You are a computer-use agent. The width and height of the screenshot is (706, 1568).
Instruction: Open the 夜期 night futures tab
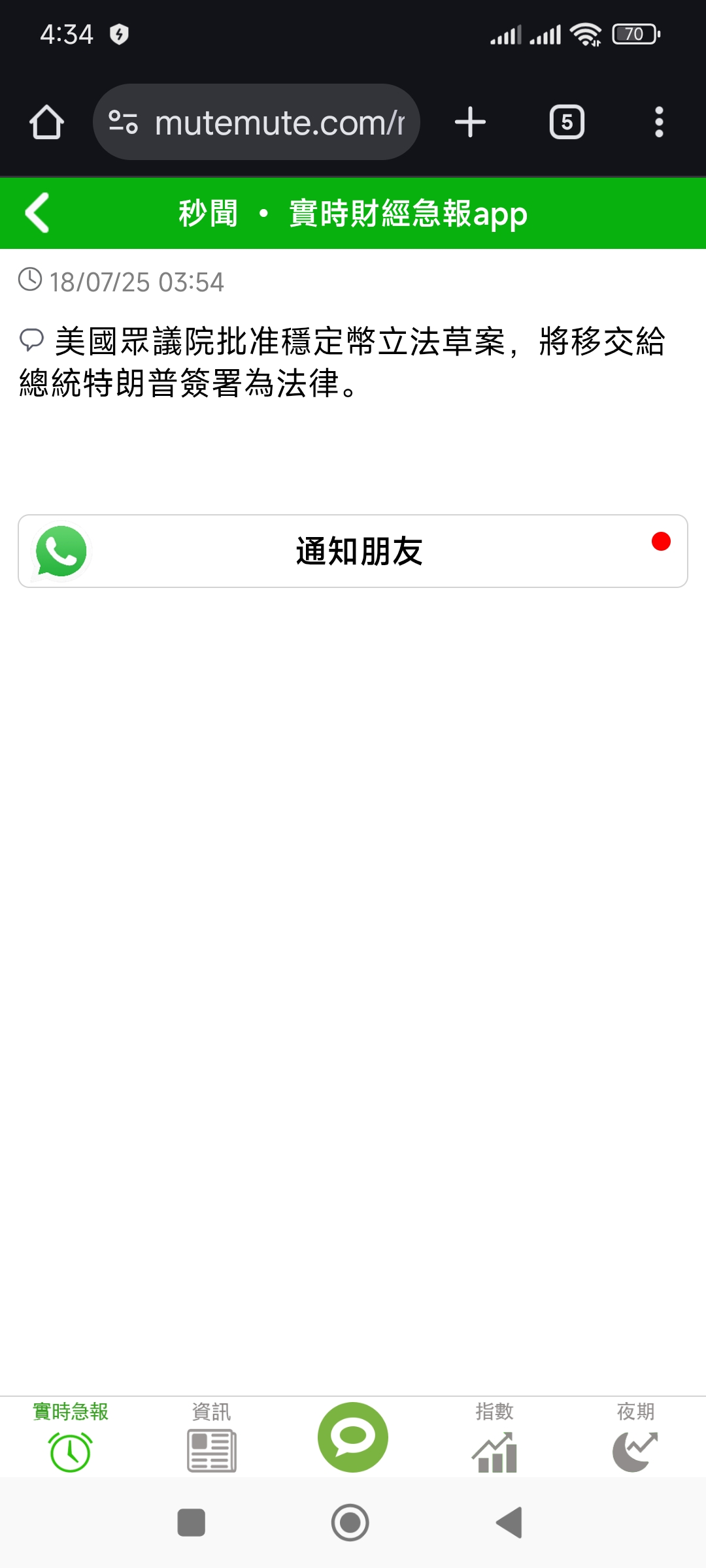[x=635, y=1437]
